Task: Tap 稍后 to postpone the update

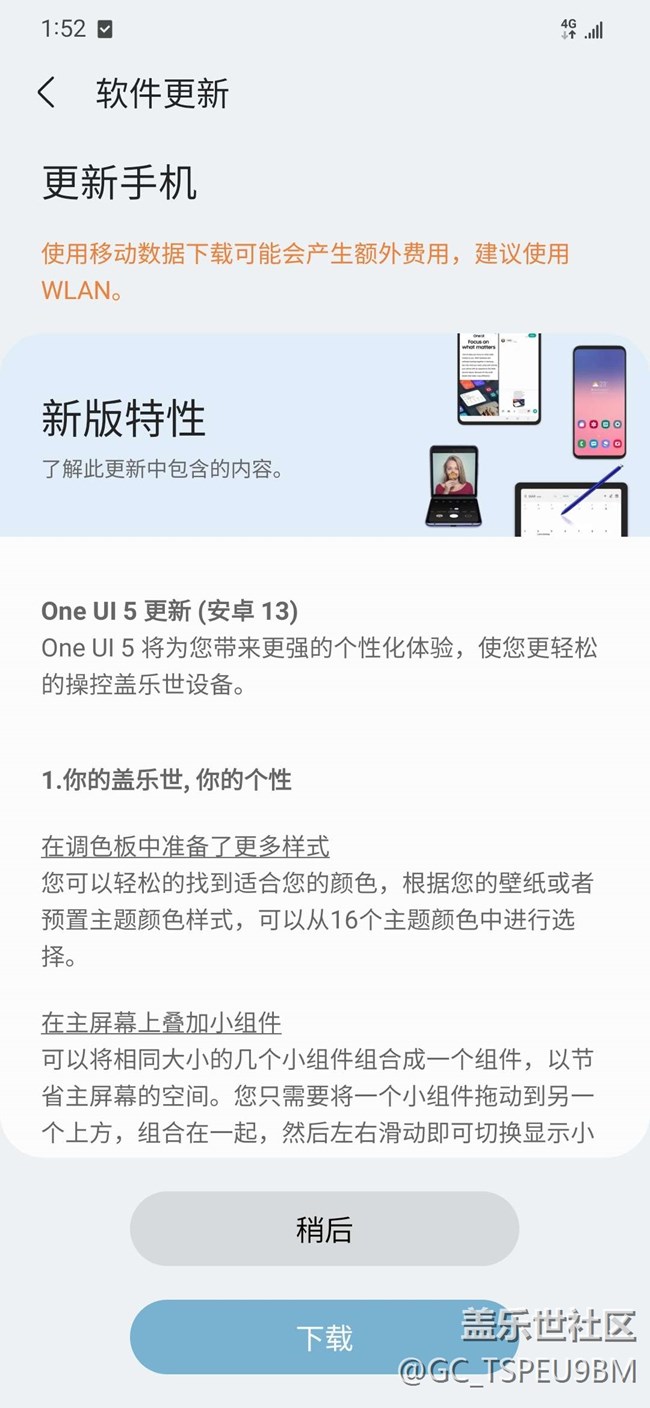Action: (324, 1229)
